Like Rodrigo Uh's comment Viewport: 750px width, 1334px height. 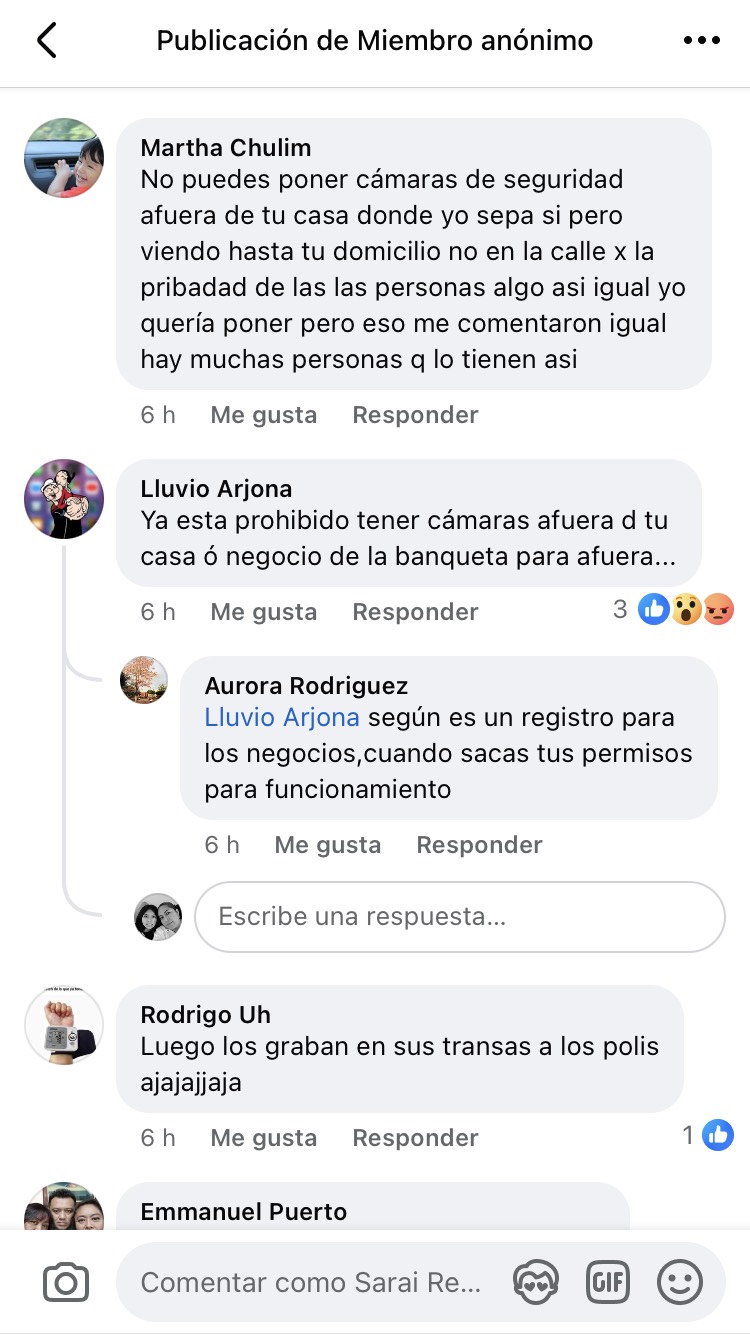click(x=263, y=1138)
